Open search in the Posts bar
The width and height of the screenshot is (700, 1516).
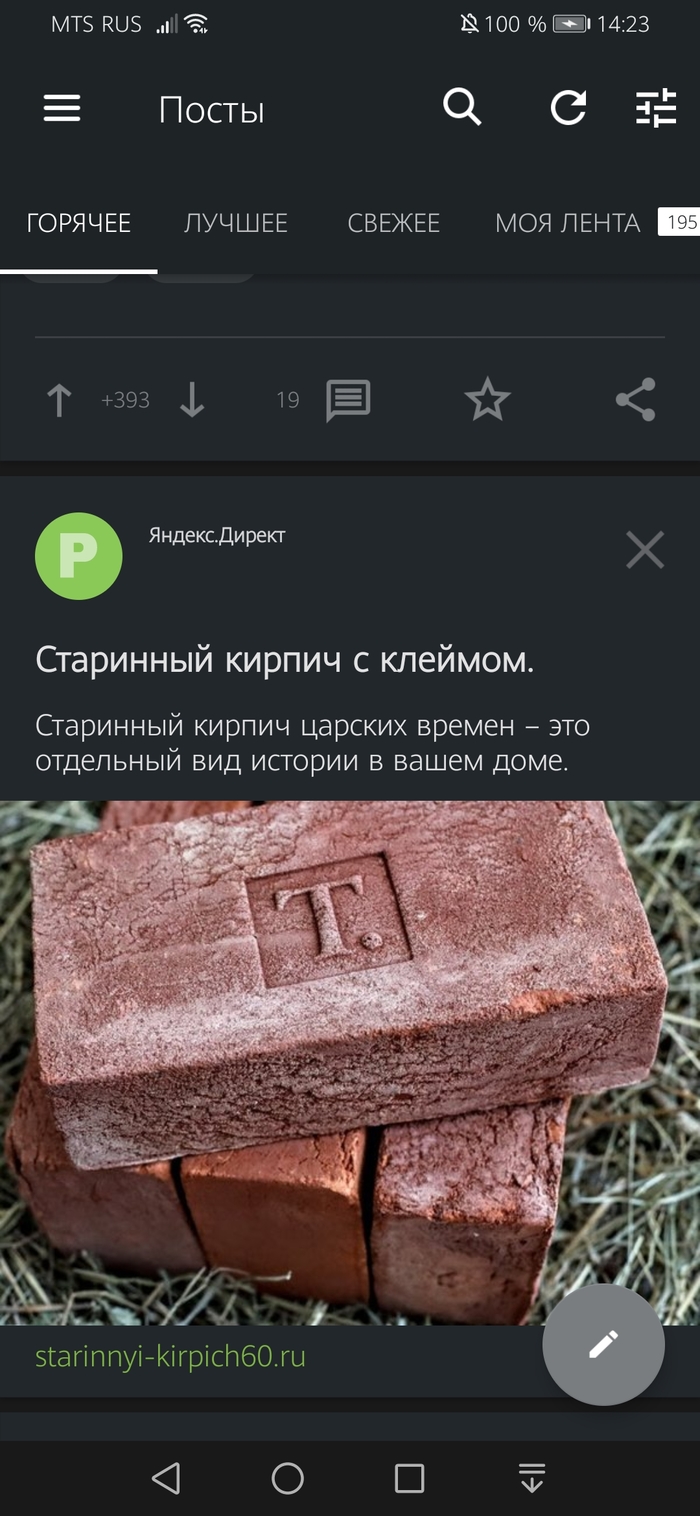point(462,107)
